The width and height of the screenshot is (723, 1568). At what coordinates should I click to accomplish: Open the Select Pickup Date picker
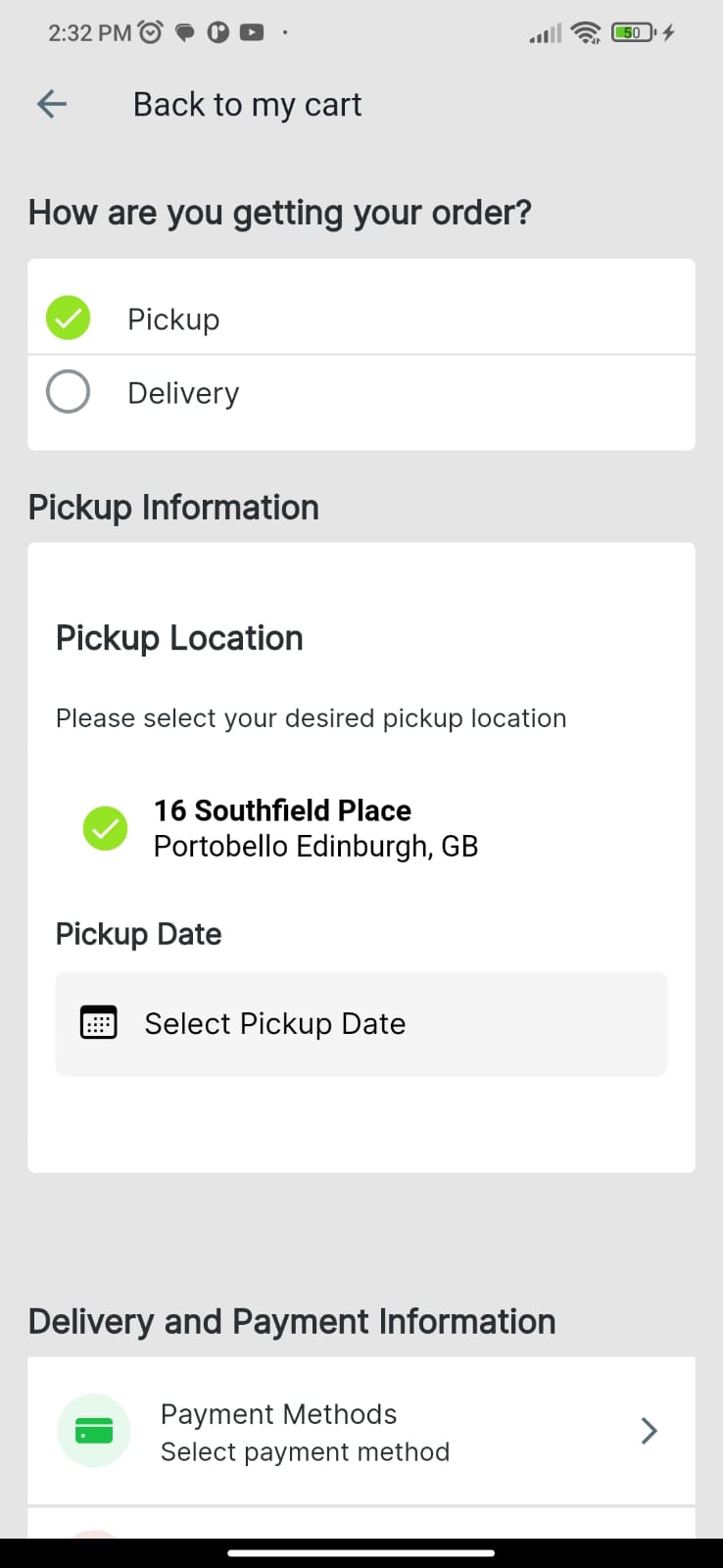pos(361,1024)
